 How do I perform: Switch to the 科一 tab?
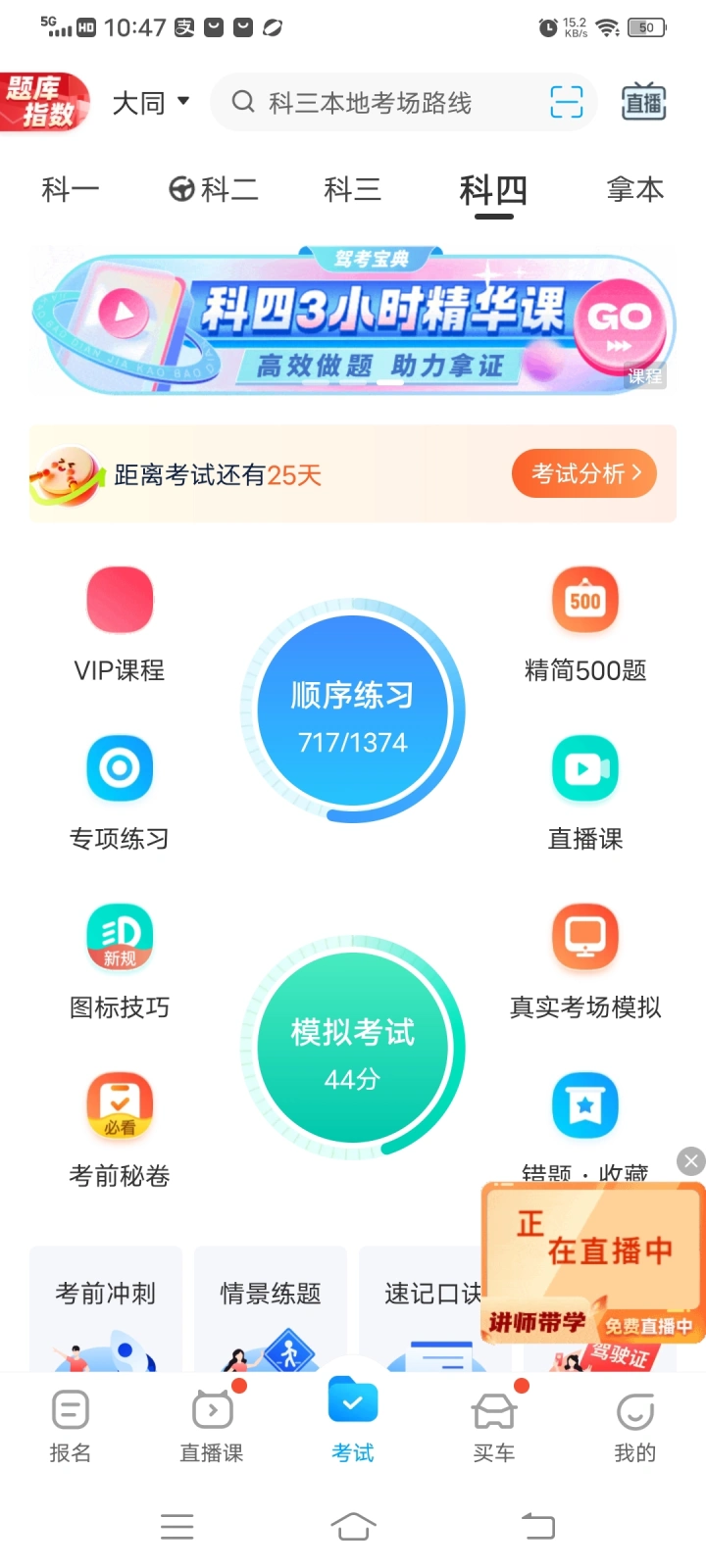(x=71, y=188)
